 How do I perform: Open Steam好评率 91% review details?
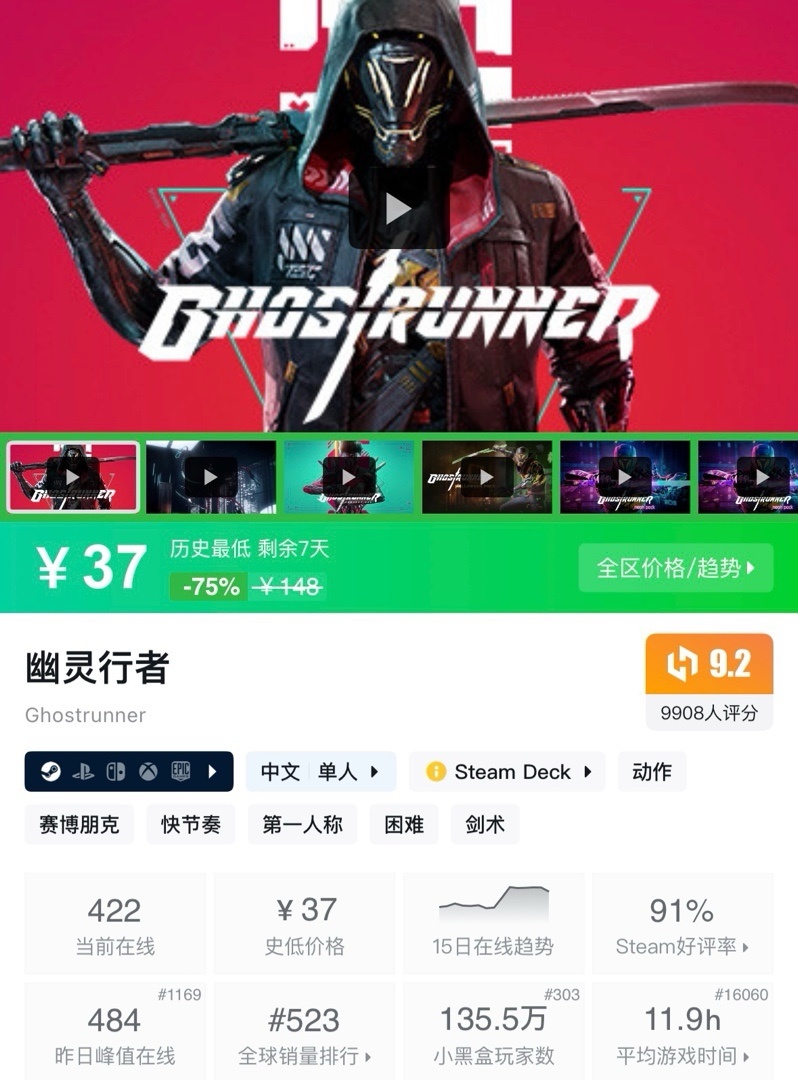682,924
